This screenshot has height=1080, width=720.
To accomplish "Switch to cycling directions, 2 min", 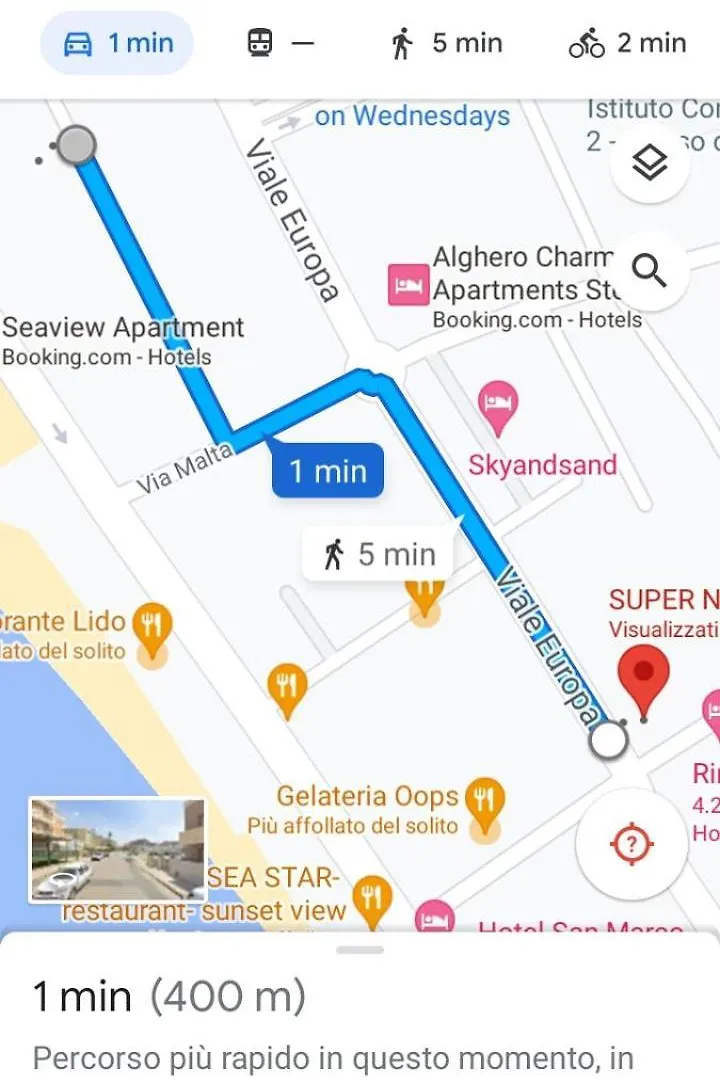I will pyautogui.click(x=627, y=44).
